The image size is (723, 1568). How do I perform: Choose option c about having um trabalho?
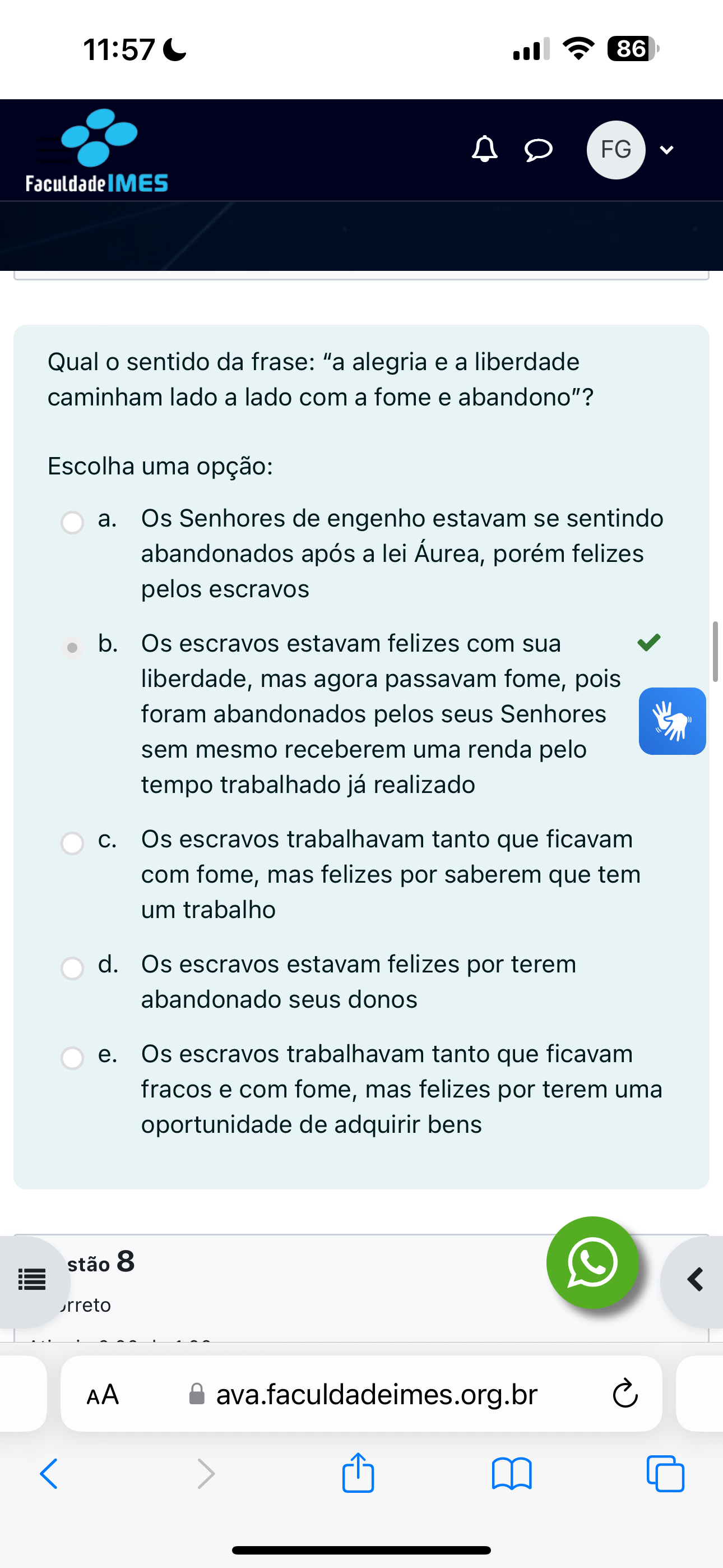point(72,843)
